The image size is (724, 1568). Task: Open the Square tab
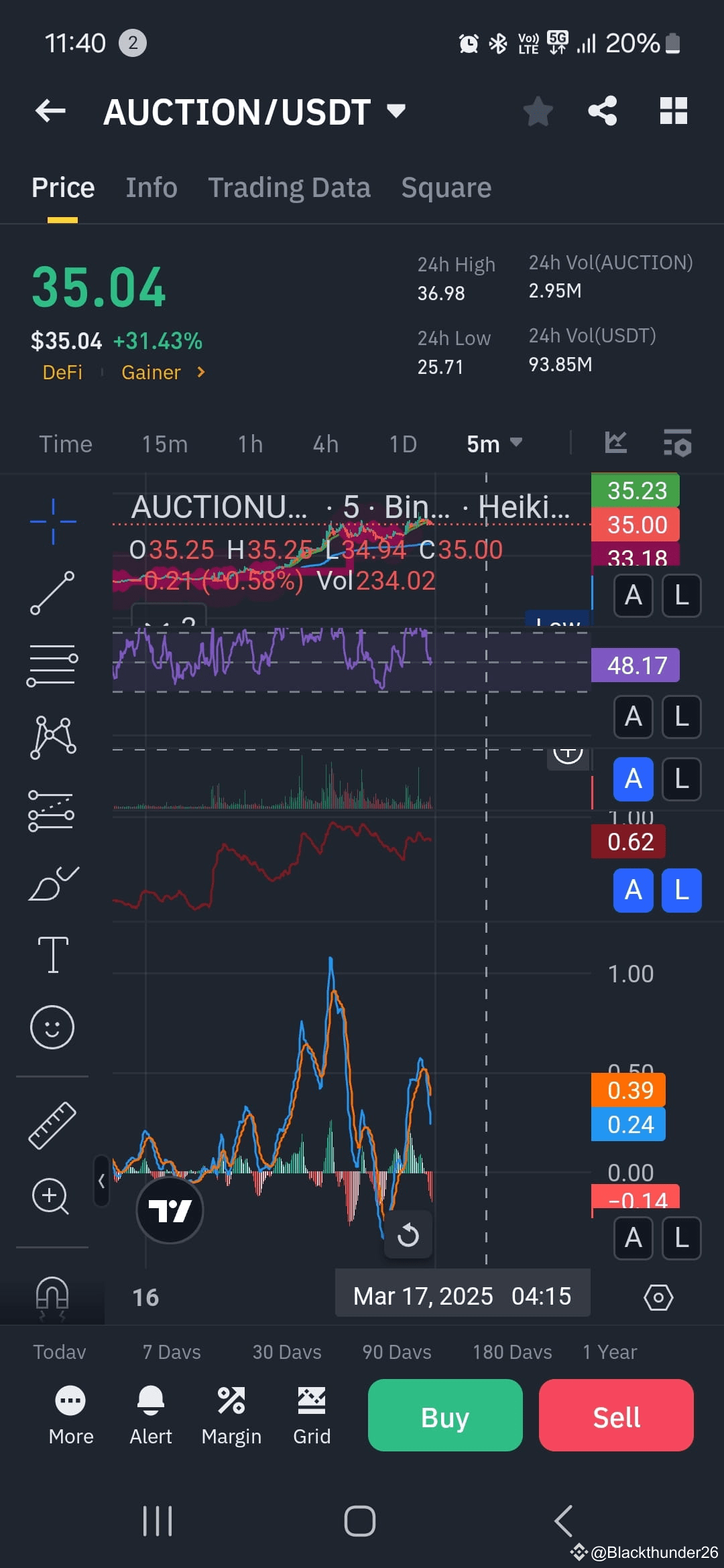(x=446, y=188)
